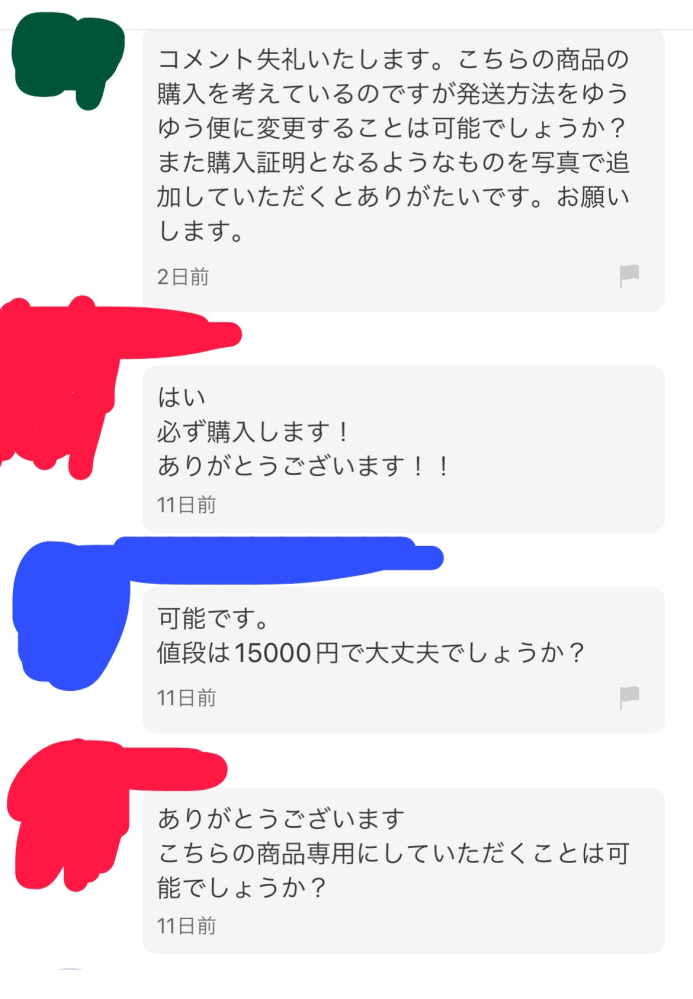The width and height of the screenshot is (693, 999).
Task: Report the comment asking about ゆうゆう便 shipping
Action: 629,276
